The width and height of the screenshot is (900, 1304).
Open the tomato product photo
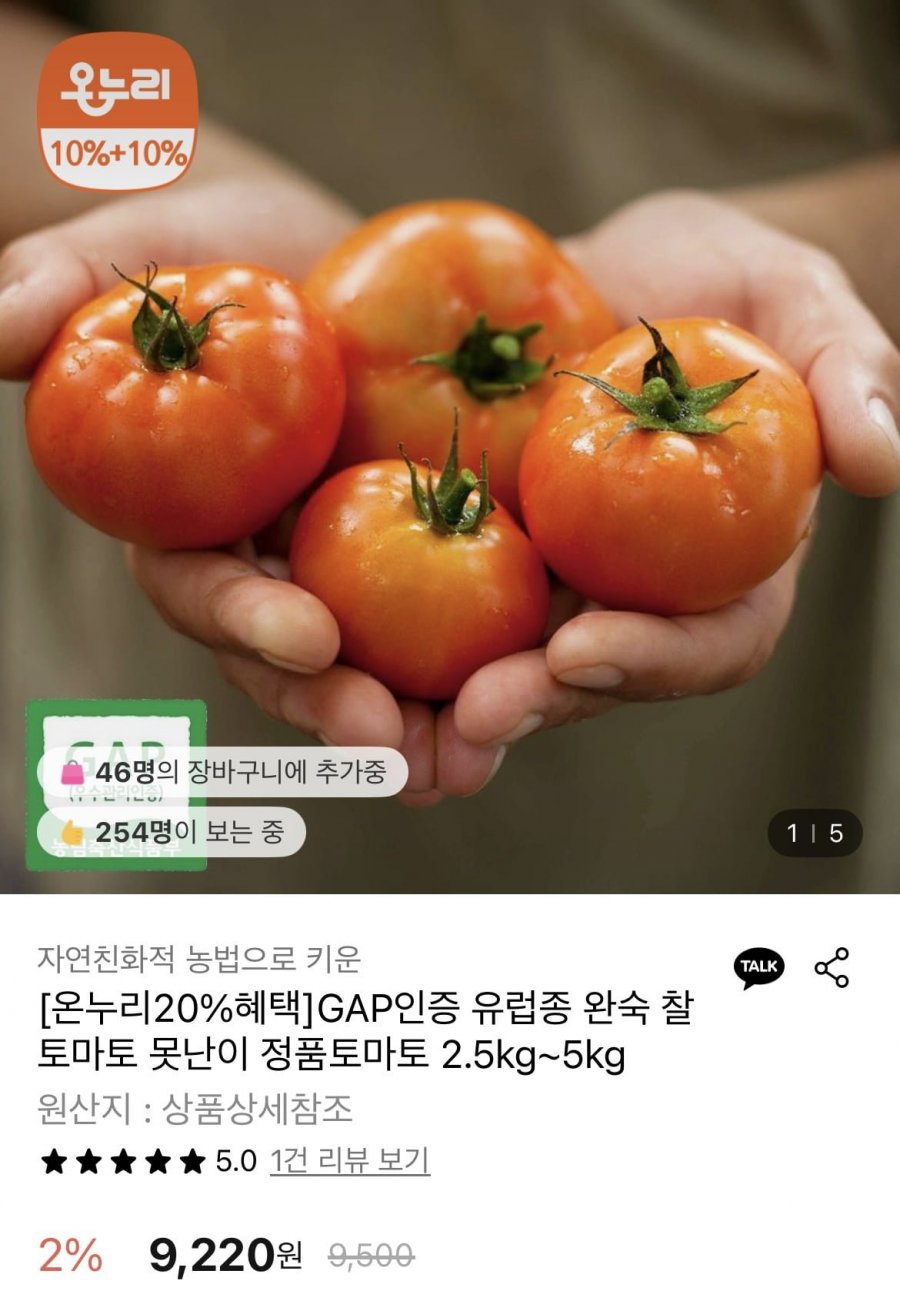point(450,450)
